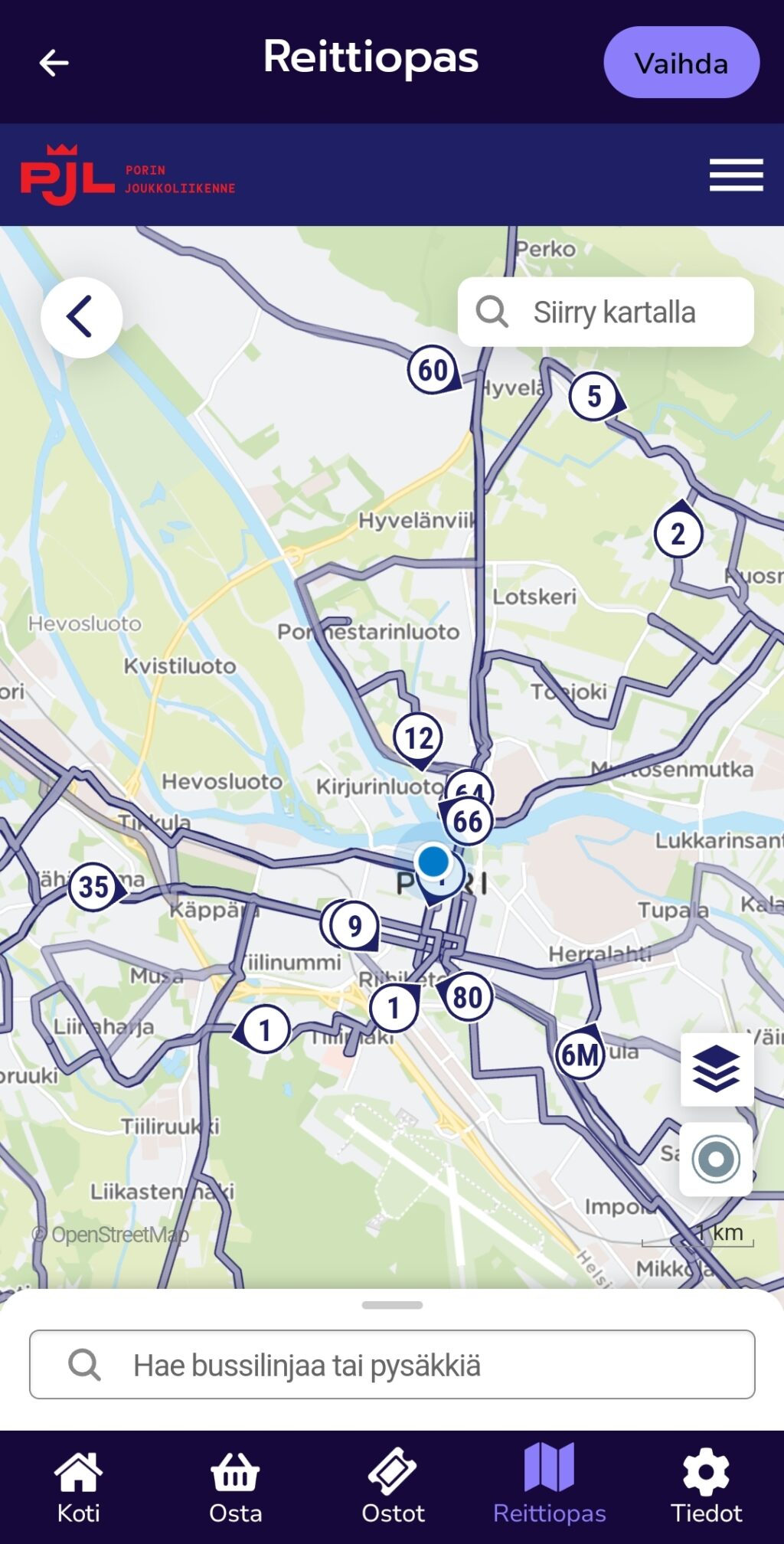The image size is (784, 1544).
Task: Select bus marker 66 on the map
Action: pos(468,822)
